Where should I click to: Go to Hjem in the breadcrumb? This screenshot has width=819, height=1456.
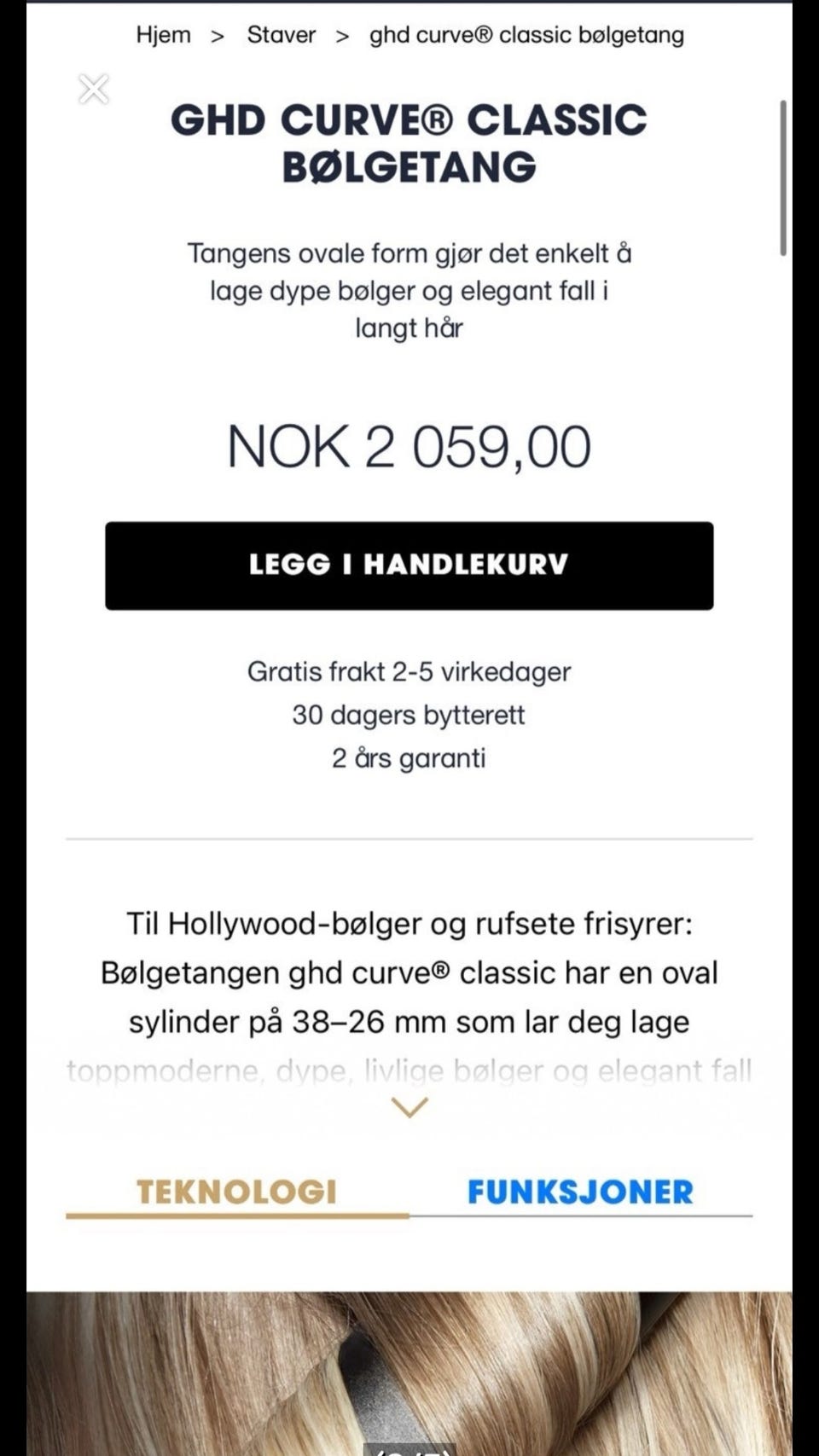click(x=163, y=35)
